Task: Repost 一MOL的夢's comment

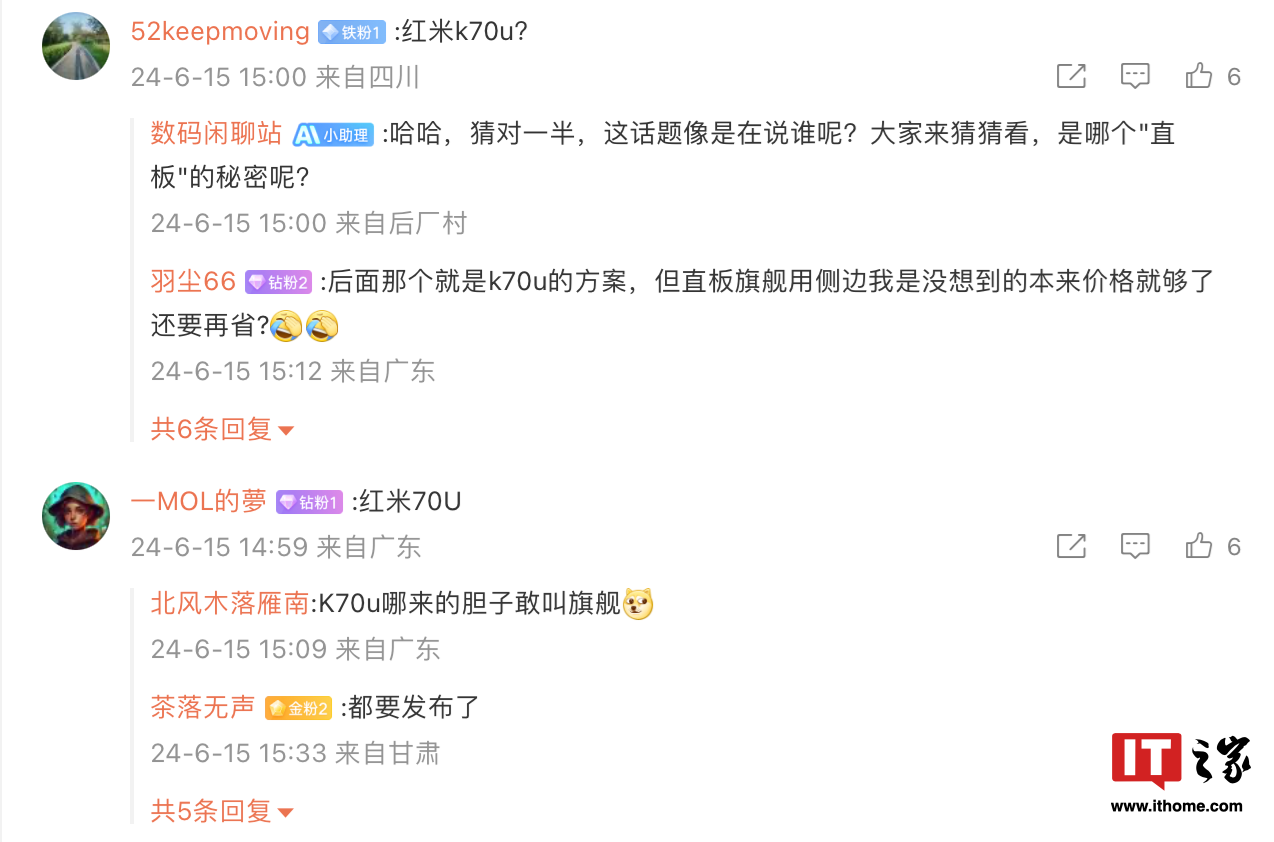Action: (x=1071, y=546)
